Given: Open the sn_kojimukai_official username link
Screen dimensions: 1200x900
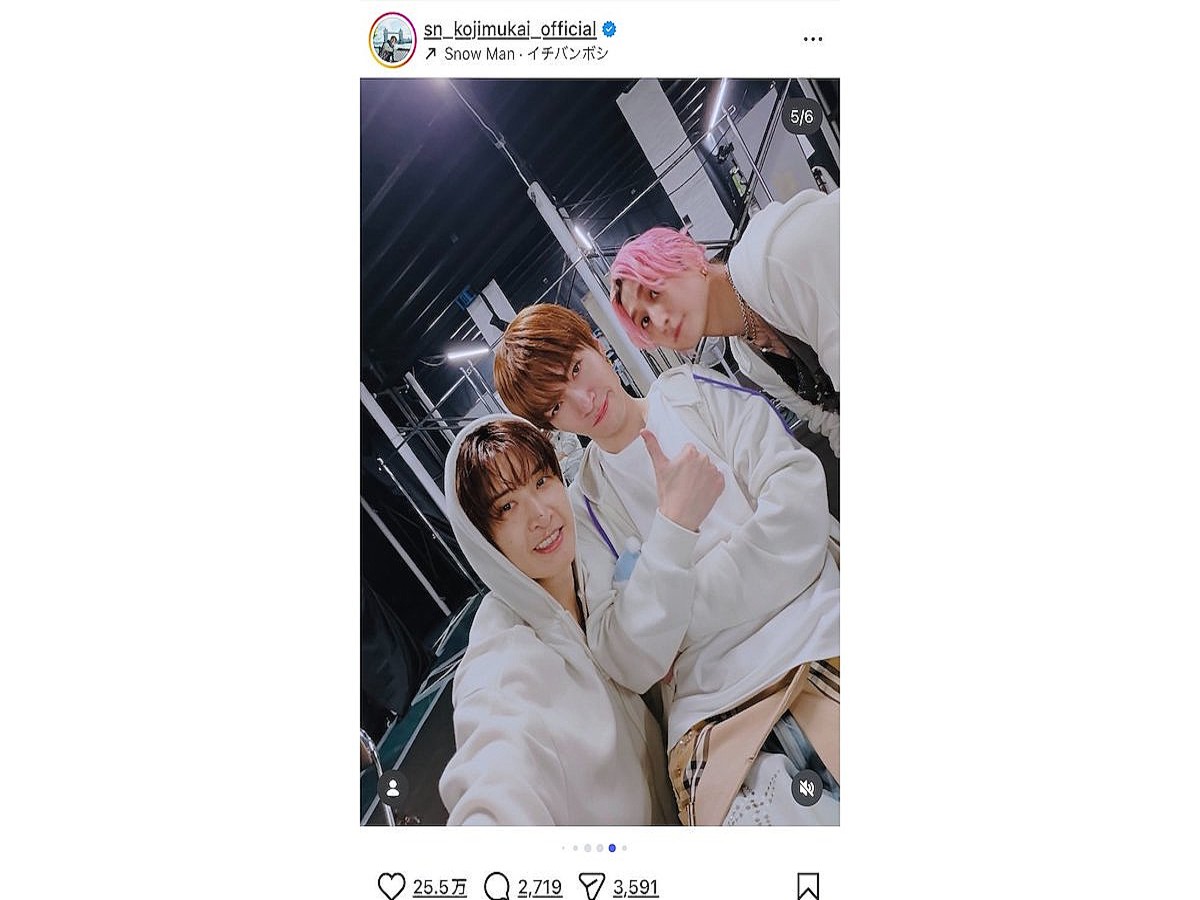Looking at the screenshot, I should [509, 29].
